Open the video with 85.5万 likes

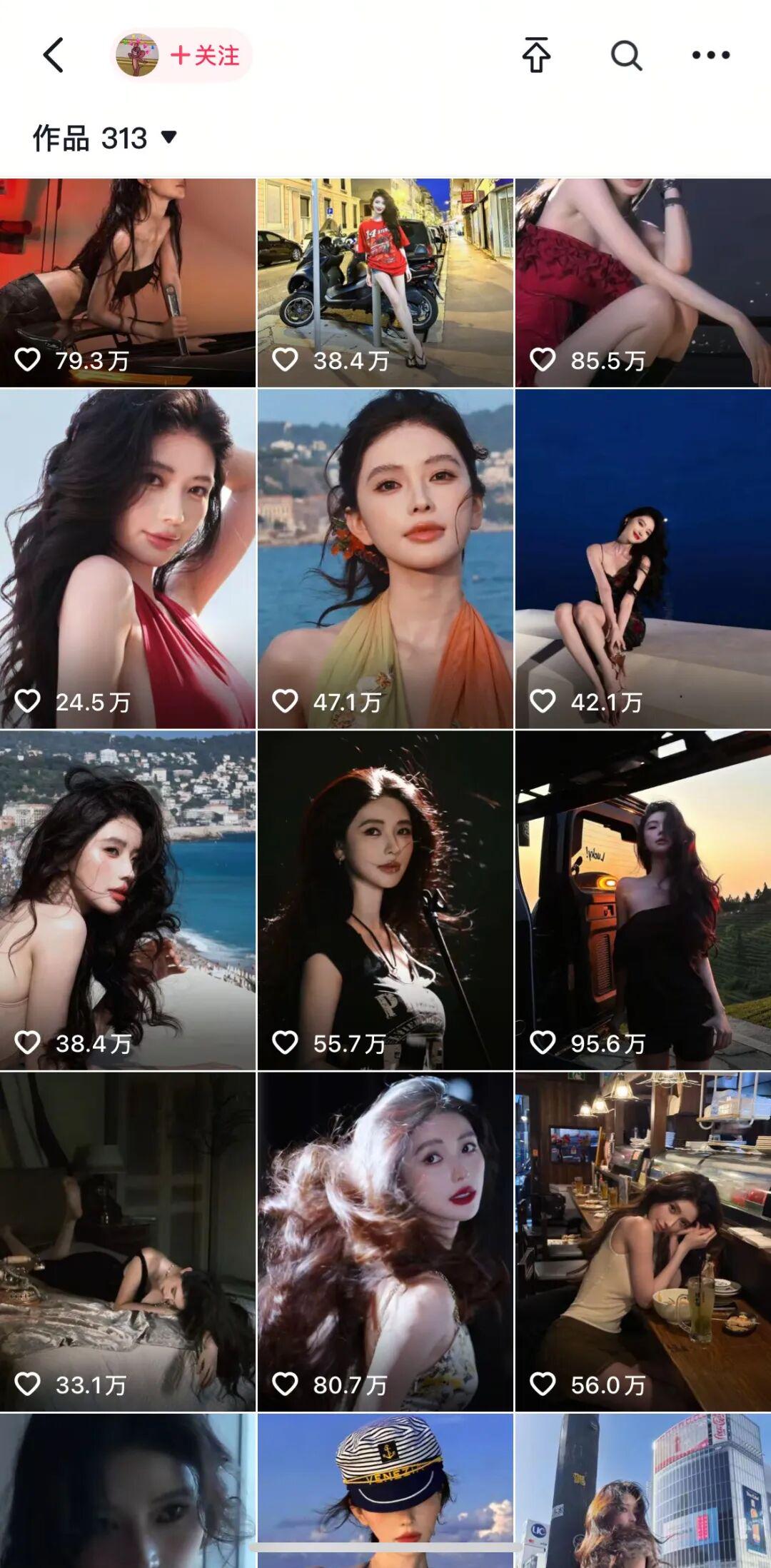642,283
